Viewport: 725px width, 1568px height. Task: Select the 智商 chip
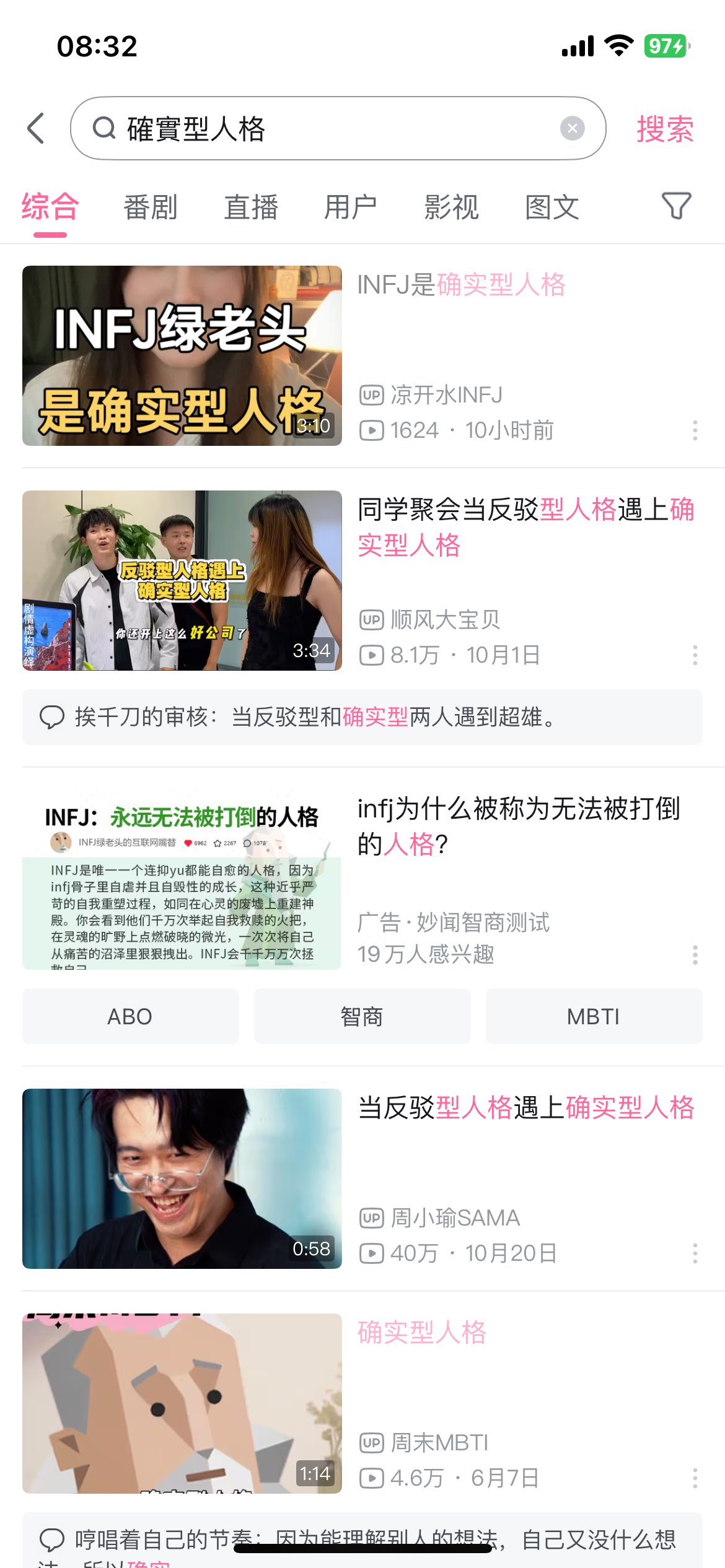[x=362, y=1016]
